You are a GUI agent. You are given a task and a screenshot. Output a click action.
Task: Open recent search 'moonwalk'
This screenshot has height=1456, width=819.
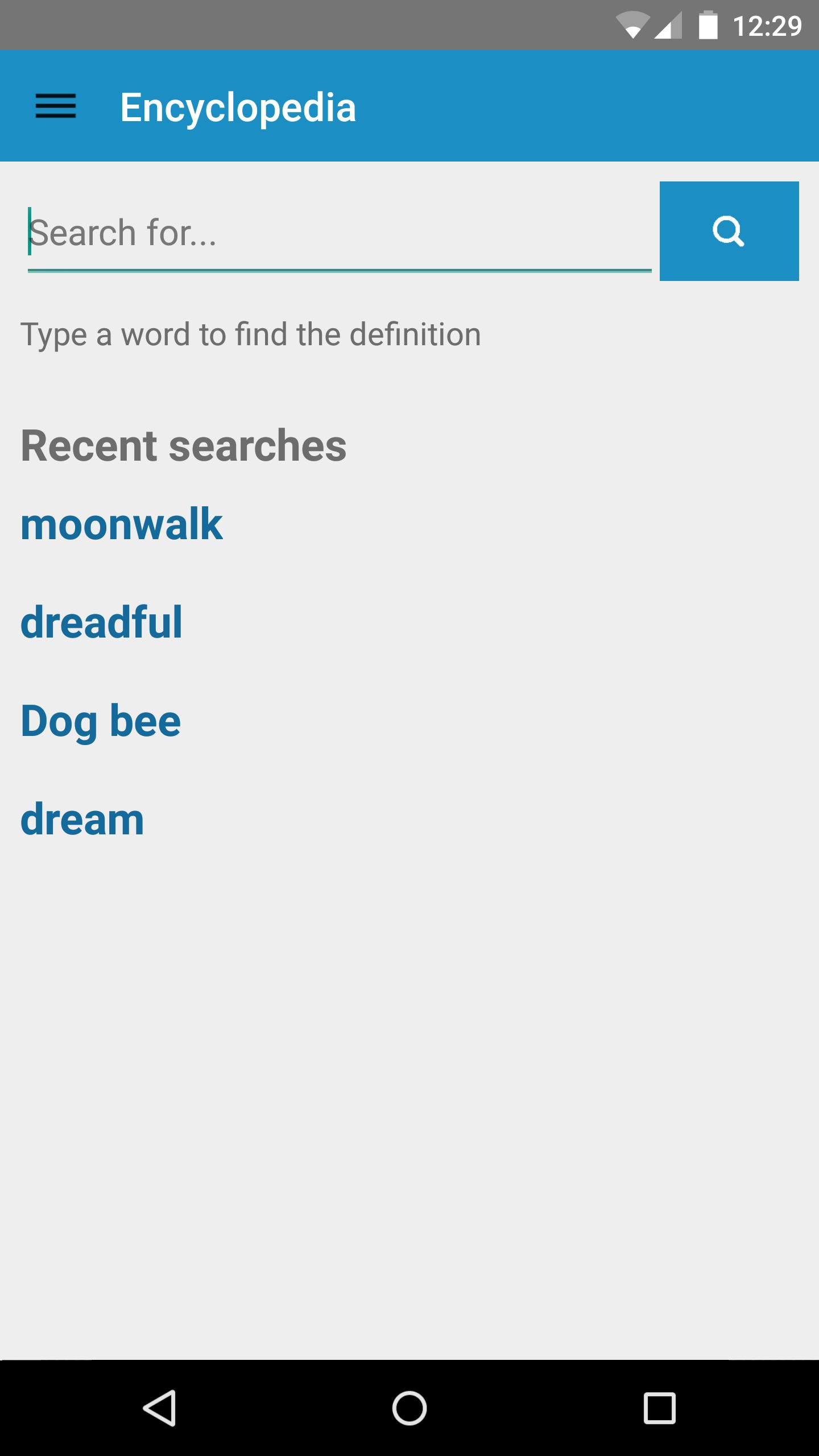point(122,524)
